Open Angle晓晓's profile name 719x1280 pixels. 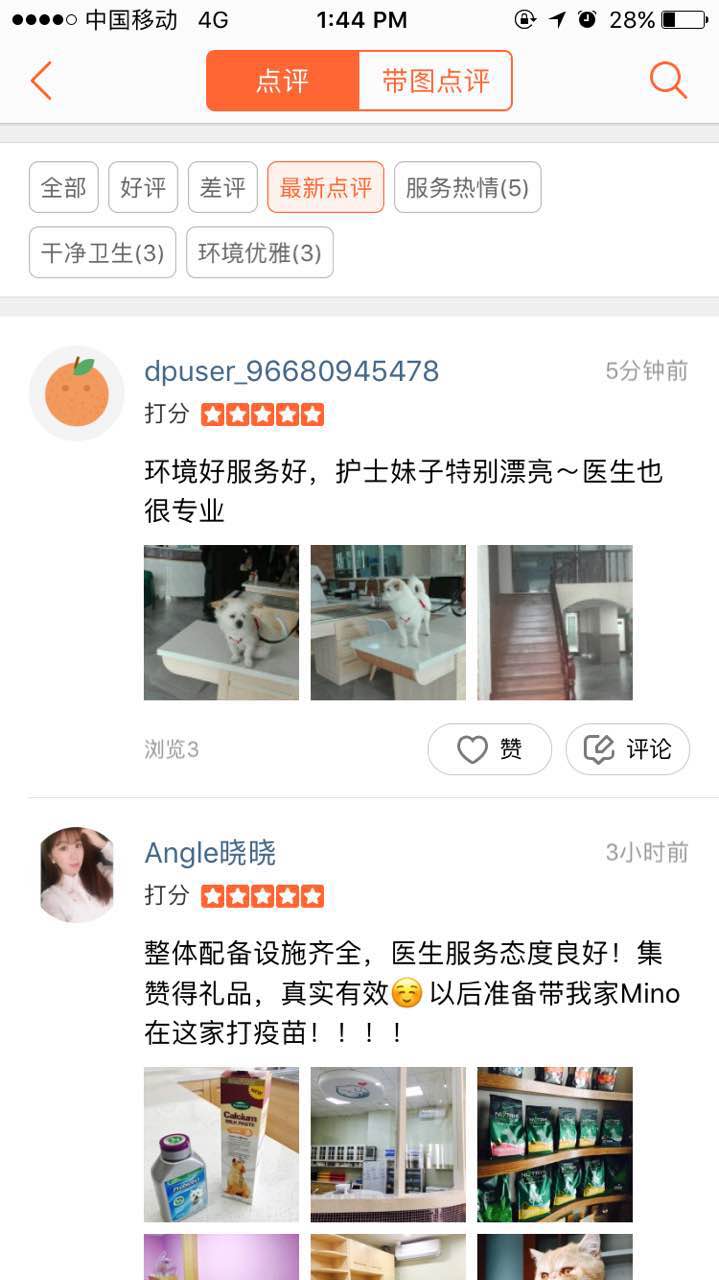click(210, 853)
